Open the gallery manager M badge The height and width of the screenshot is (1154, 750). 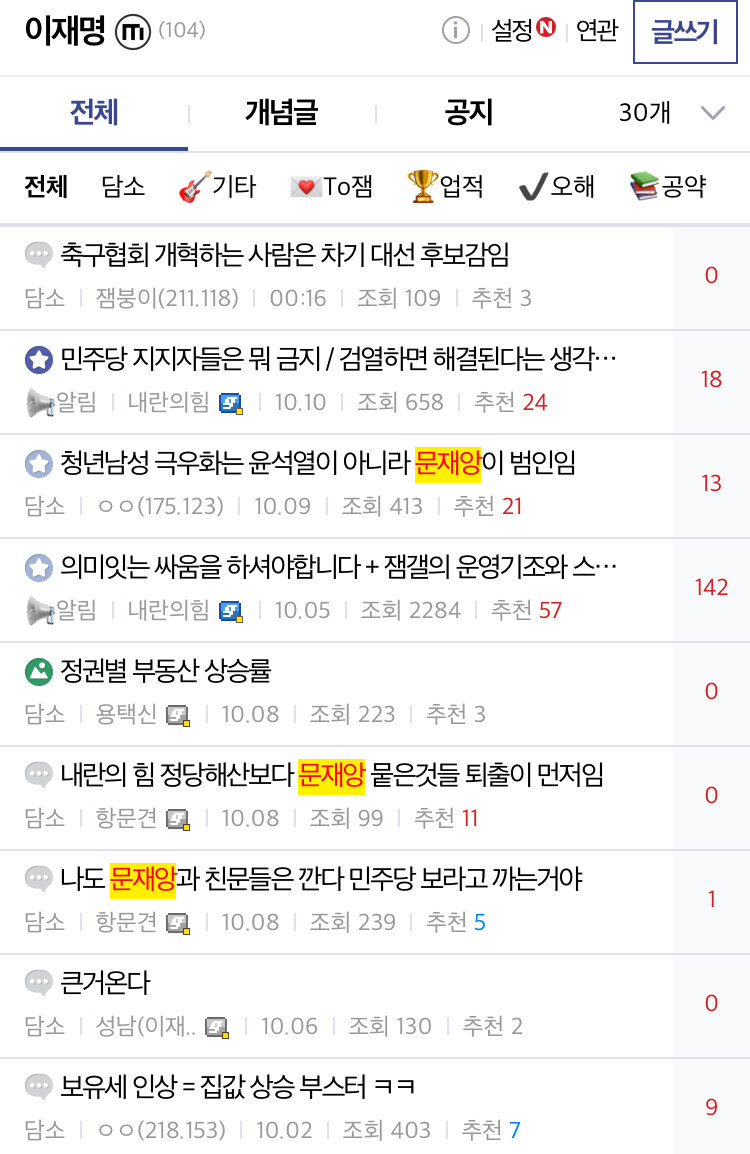click(132, 31)
